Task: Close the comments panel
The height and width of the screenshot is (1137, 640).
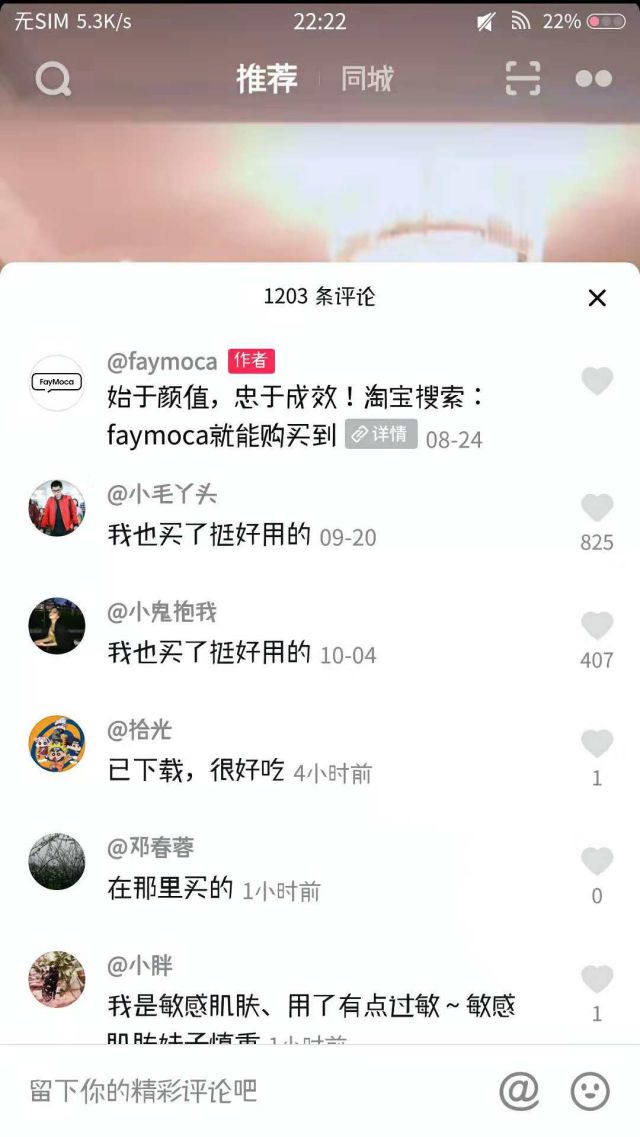Action: click(597, 298)
